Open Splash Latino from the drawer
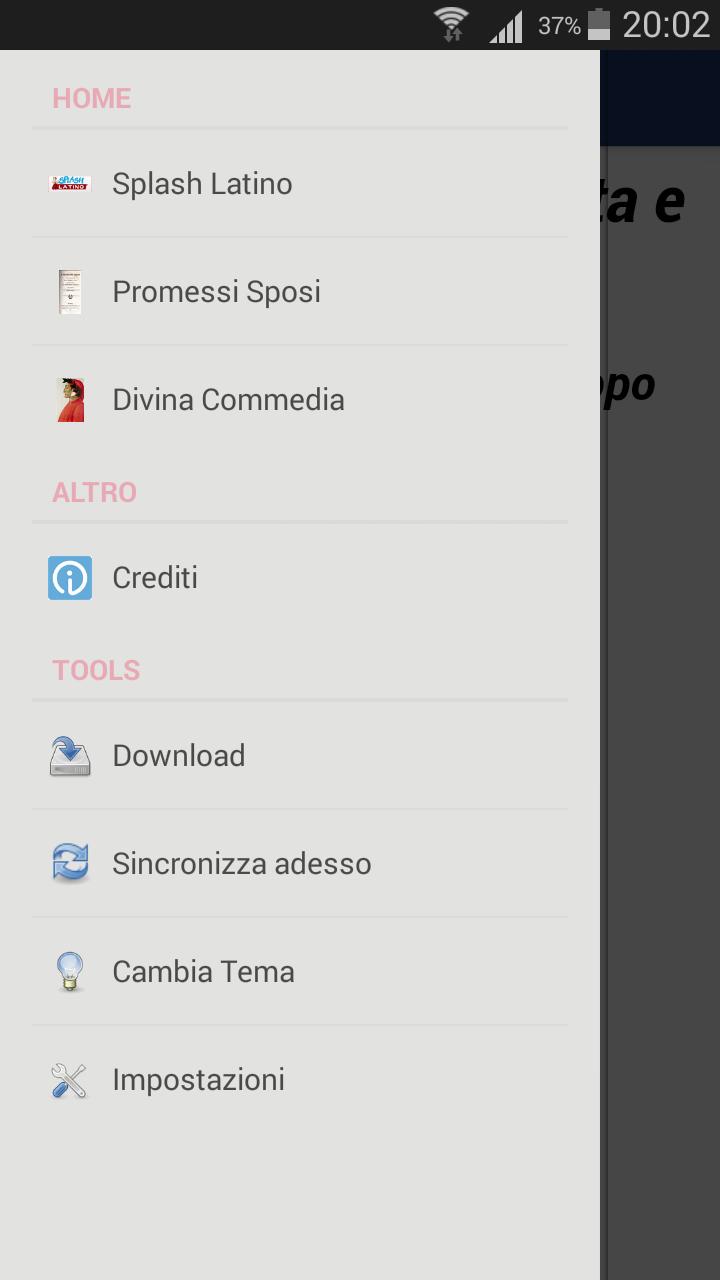 point(202,184)
